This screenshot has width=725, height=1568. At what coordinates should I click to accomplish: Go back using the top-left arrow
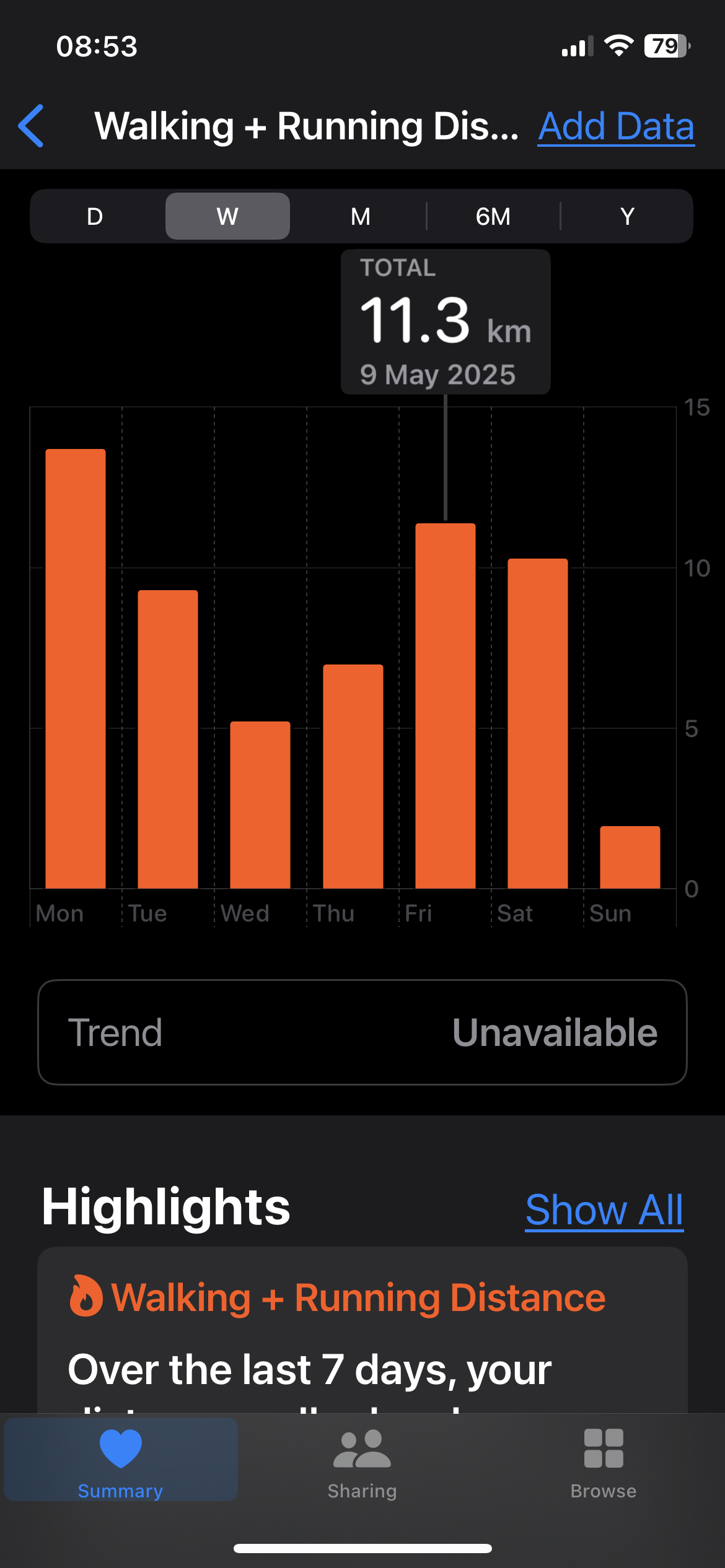click(x=32, y=126)
